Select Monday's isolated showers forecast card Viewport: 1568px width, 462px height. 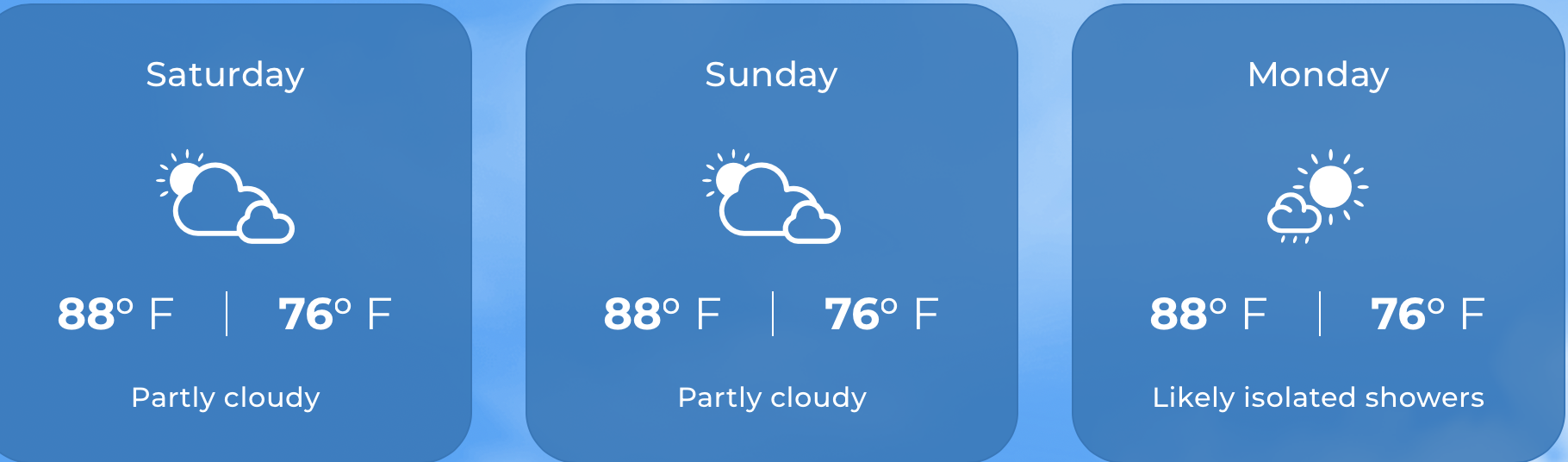pyautogui.click(x=1317, y=233)
